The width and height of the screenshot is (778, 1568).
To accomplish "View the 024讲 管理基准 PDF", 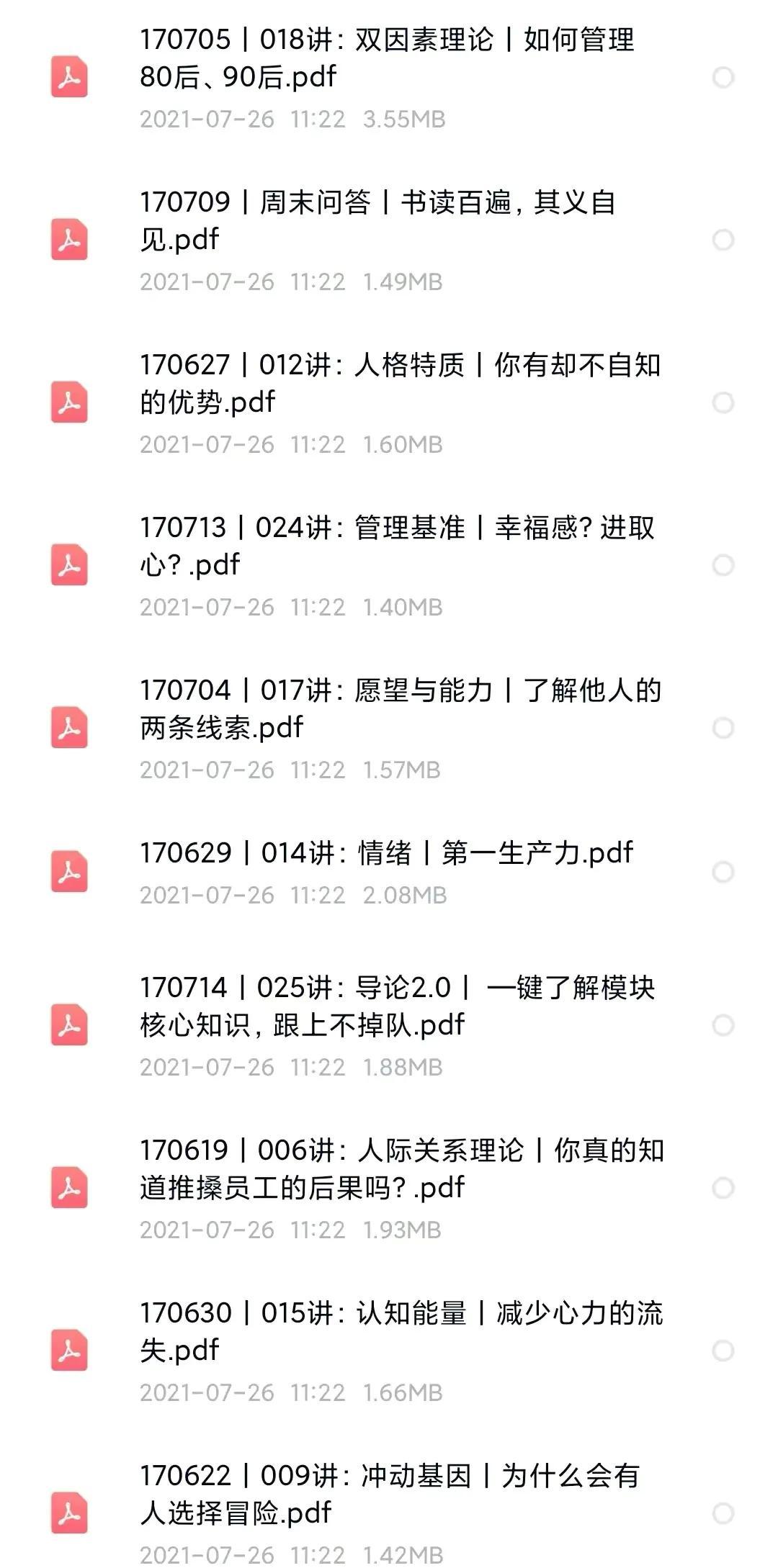I will point(397,546).
